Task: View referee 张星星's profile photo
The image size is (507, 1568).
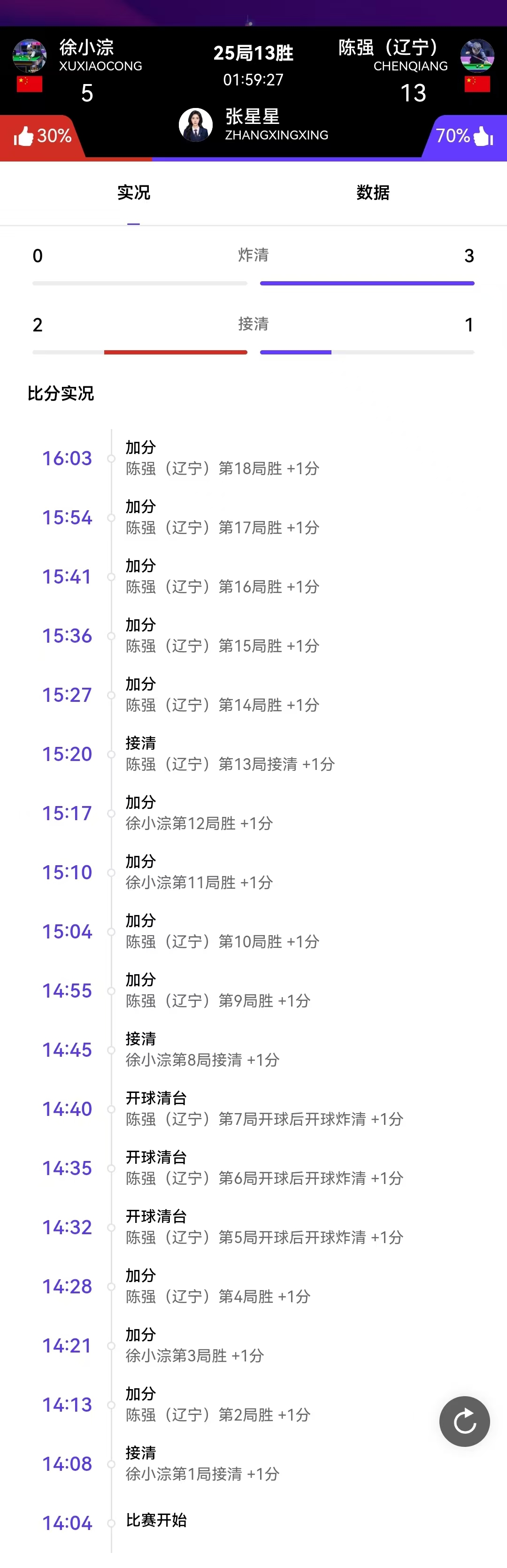Action: coord(195,124)
